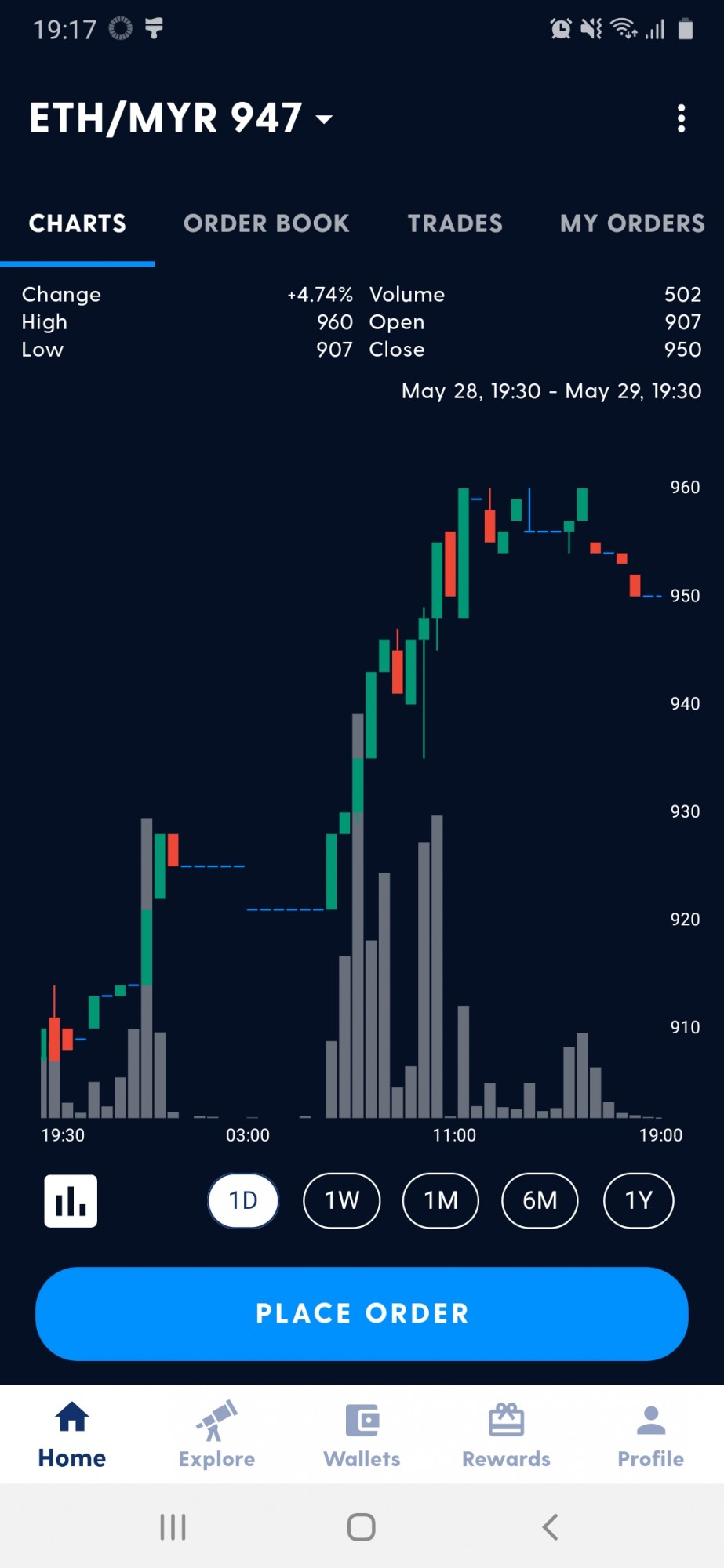
Task: Open recent apps from navigation bar
Action: click(173, 1526)
